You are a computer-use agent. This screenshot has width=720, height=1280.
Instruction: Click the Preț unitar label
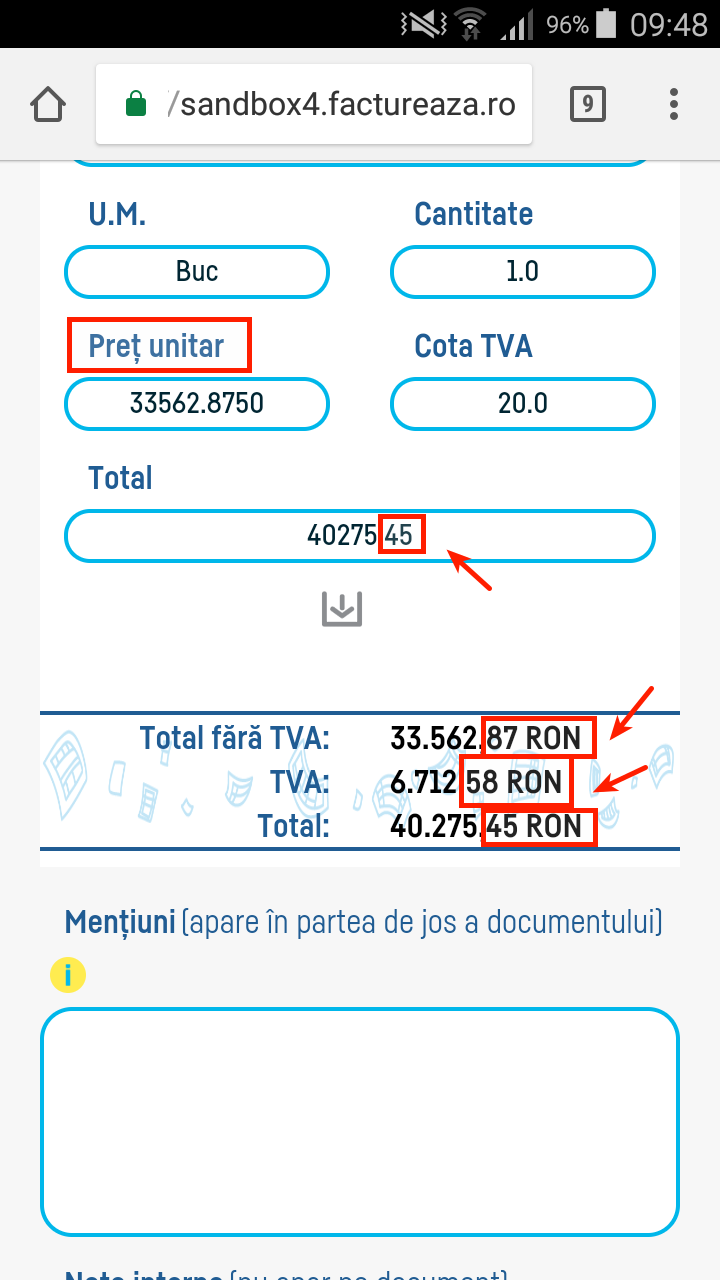click(x=159, y=344)
